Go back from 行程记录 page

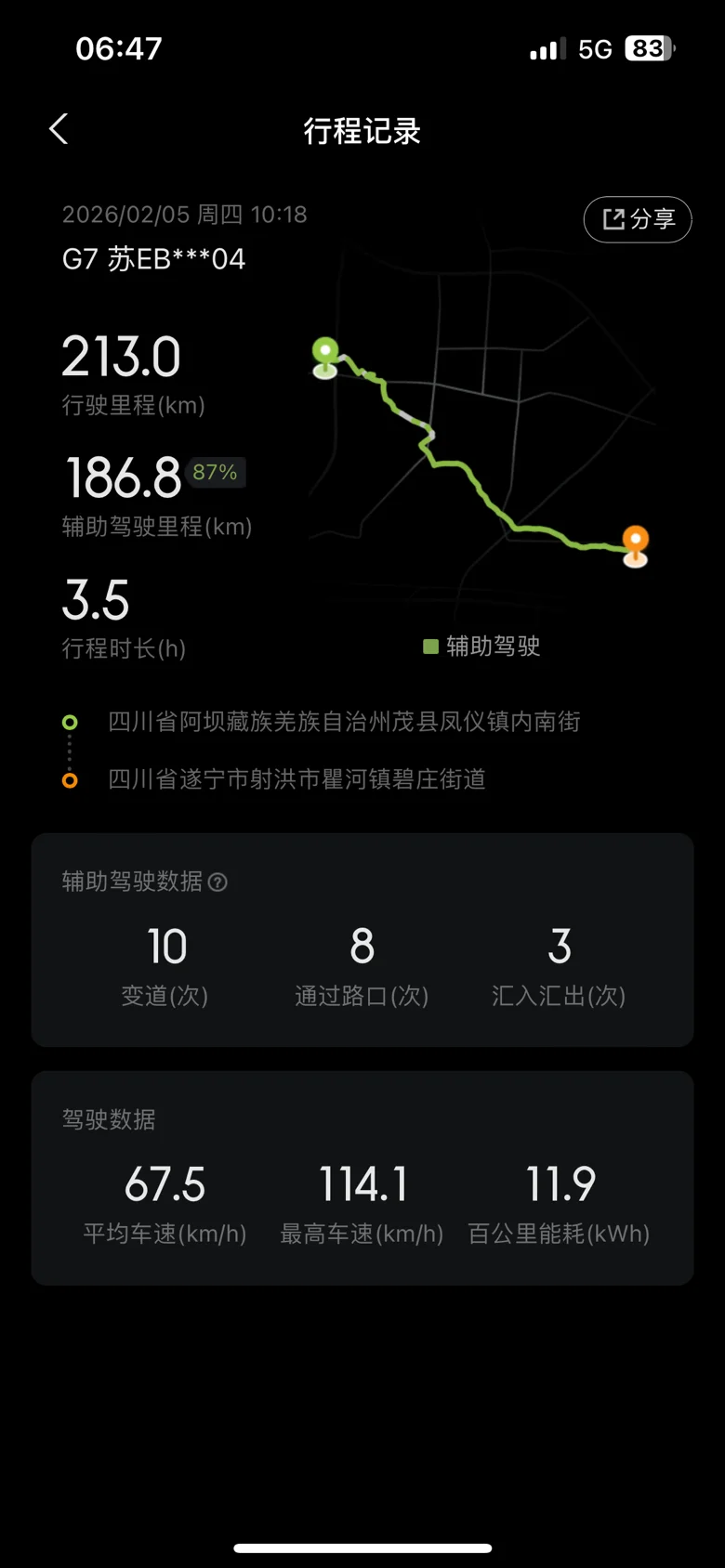59,129
